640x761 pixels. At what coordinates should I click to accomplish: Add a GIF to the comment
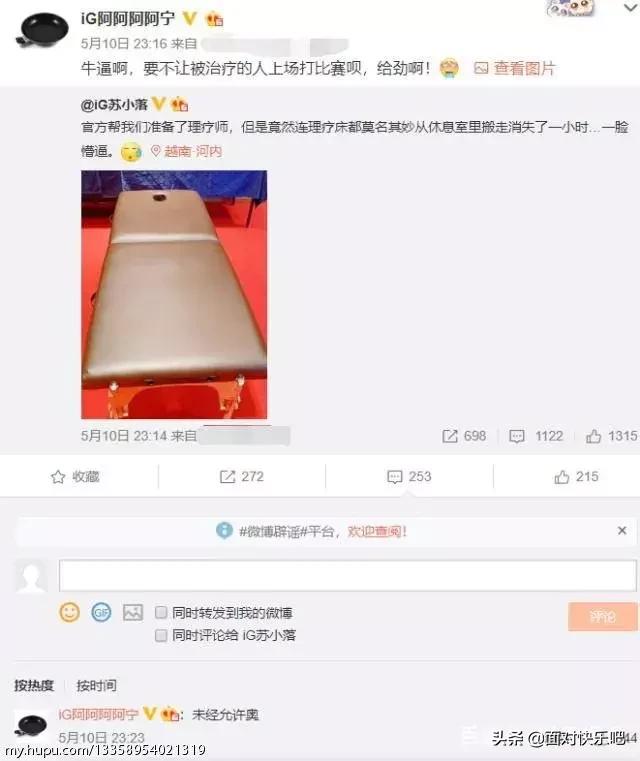click(101, 612)
